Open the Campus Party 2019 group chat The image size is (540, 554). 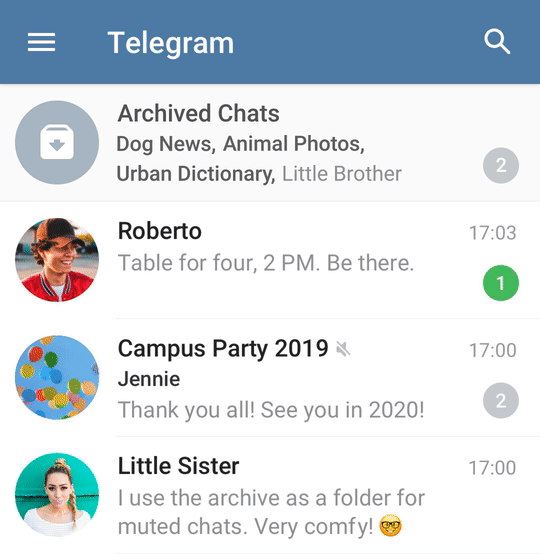[x=270, y=378]
